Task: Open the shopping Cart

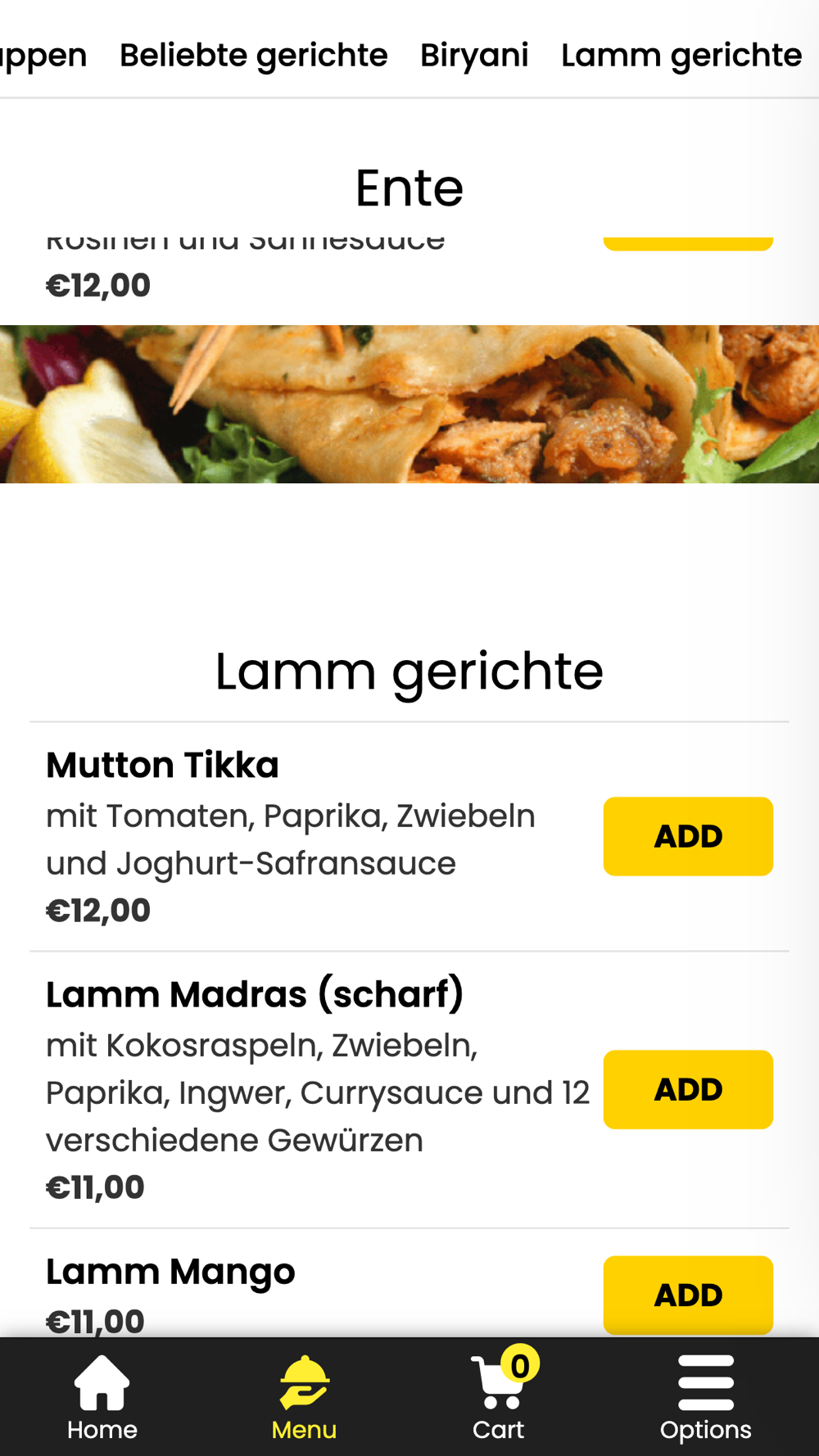Action: [x=500, y=1397]
